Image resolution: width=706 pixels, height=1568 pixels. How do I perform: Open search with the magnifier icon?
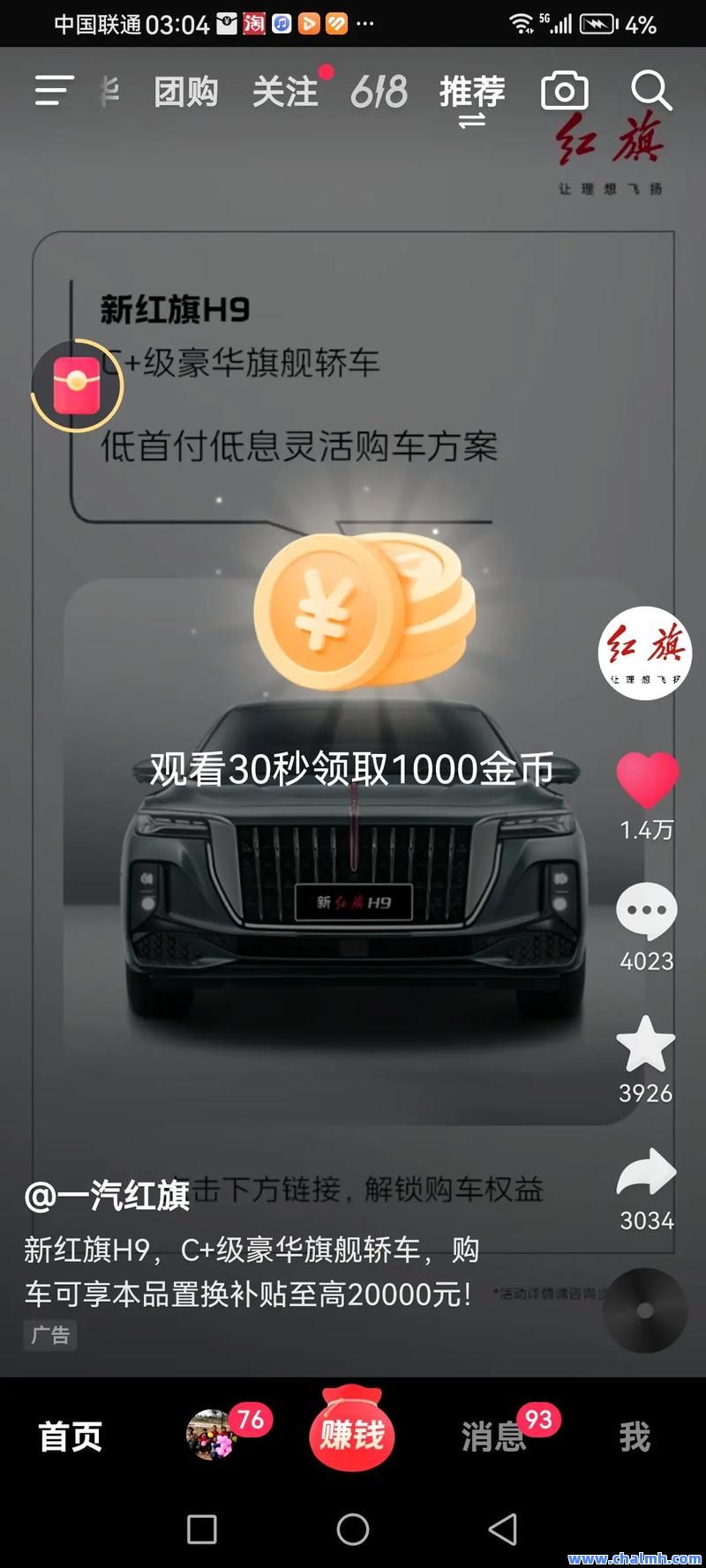651,91
